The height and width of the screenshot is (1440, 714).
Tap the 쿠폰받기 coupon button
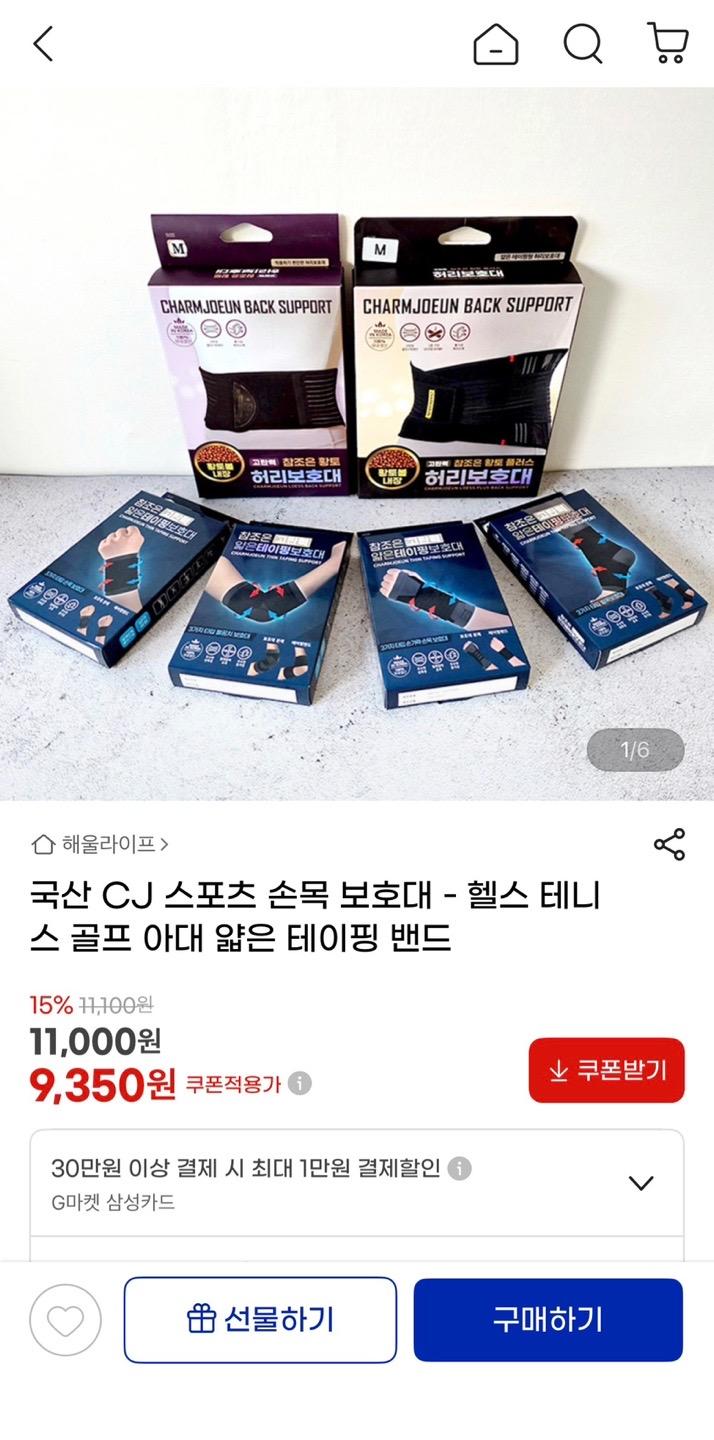click(606, 1071)
